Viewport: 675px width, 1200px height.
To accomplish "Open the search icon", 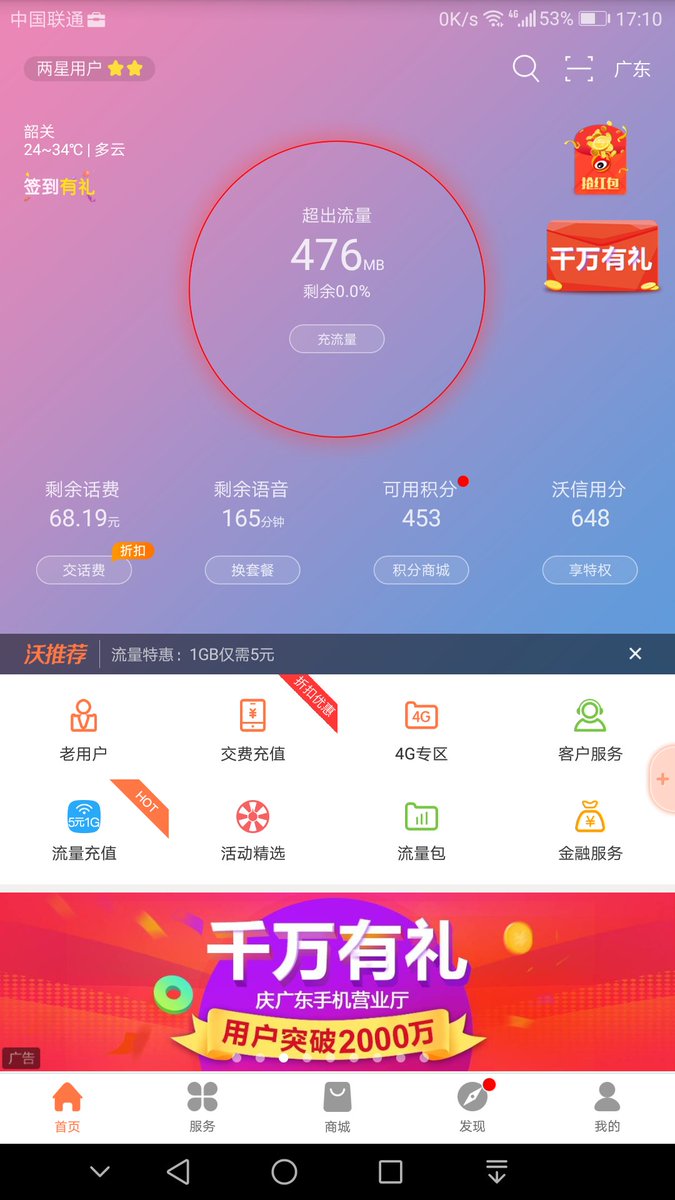I will (x=526, y=69).
